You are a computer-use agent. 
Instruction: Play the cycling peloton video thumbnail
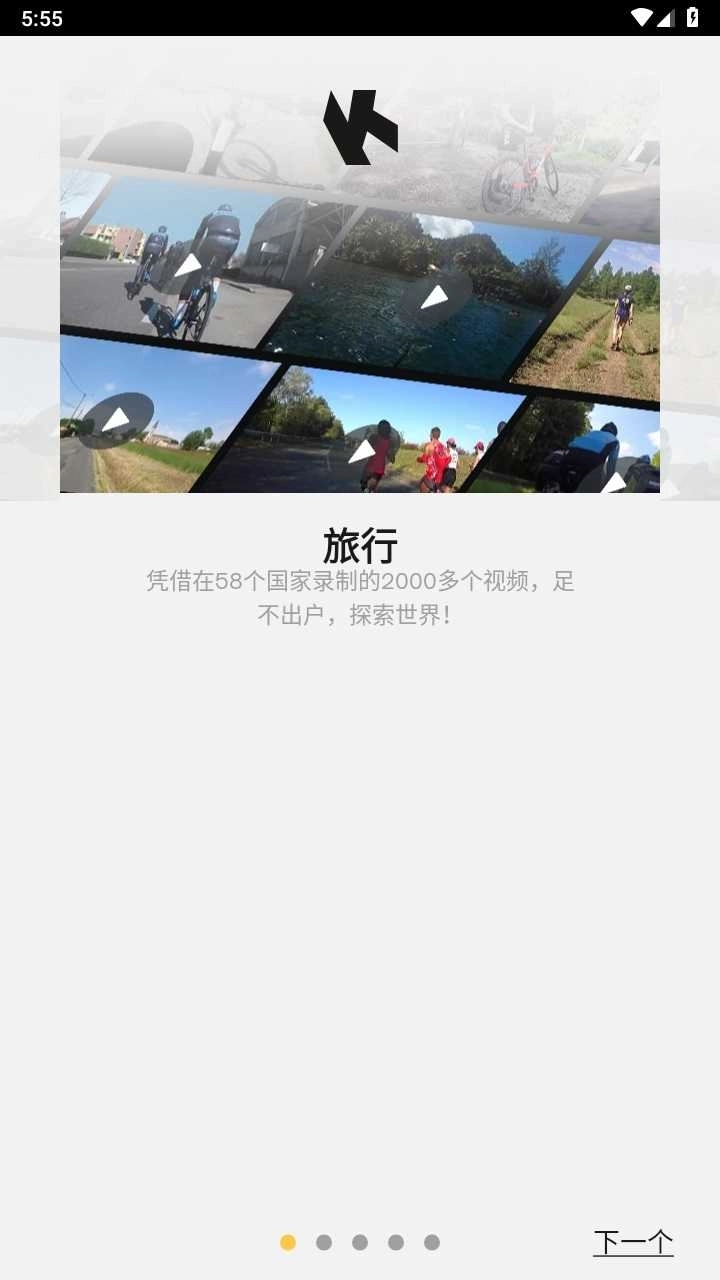pyautogui.click(x=190, y=267)
